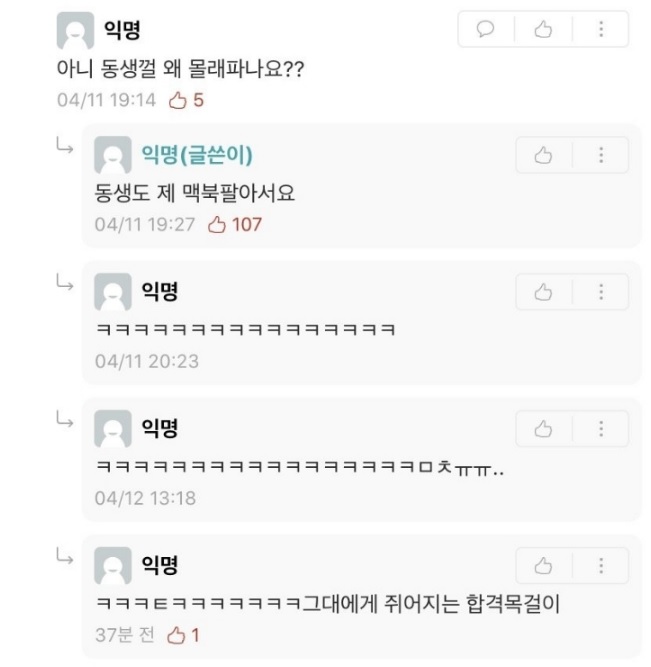Reply to the top comment asking 동생껄 왜 몰래파나요
The width and height of the screenshot is (651, 667).
point(487,30)
